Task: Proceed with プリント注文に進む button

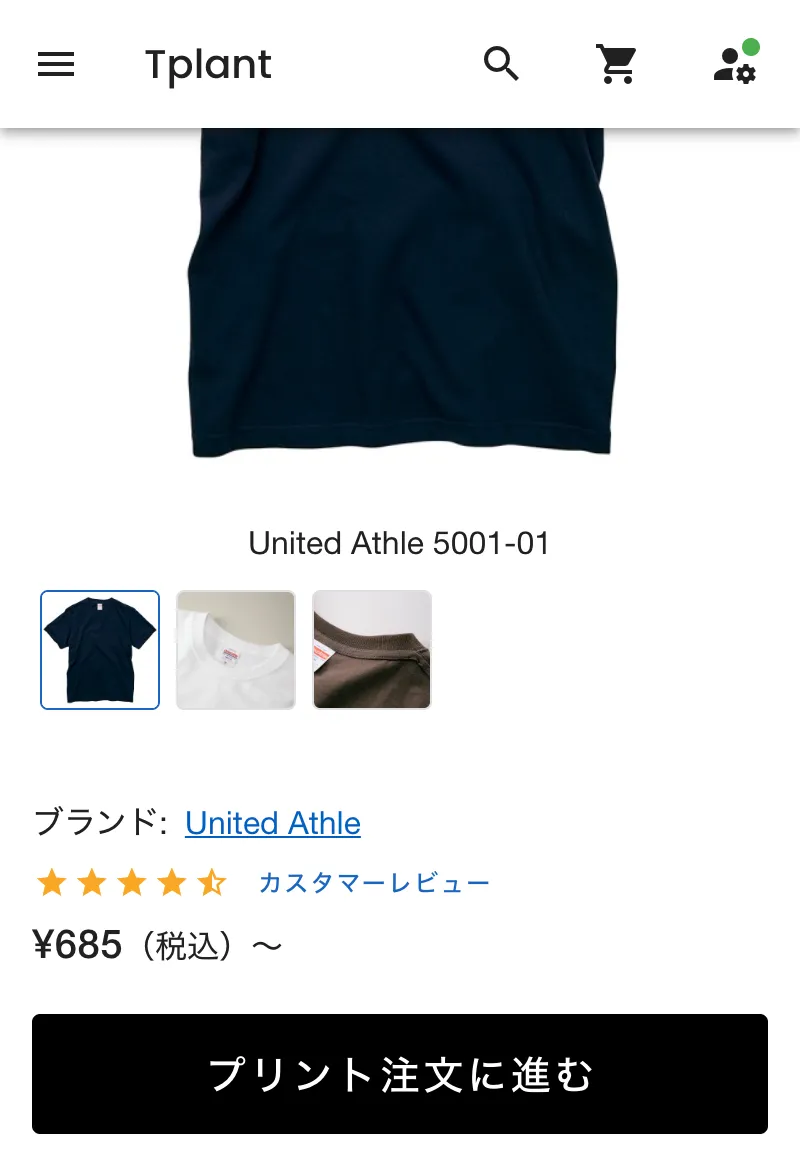Action: tap(400, 1074)
